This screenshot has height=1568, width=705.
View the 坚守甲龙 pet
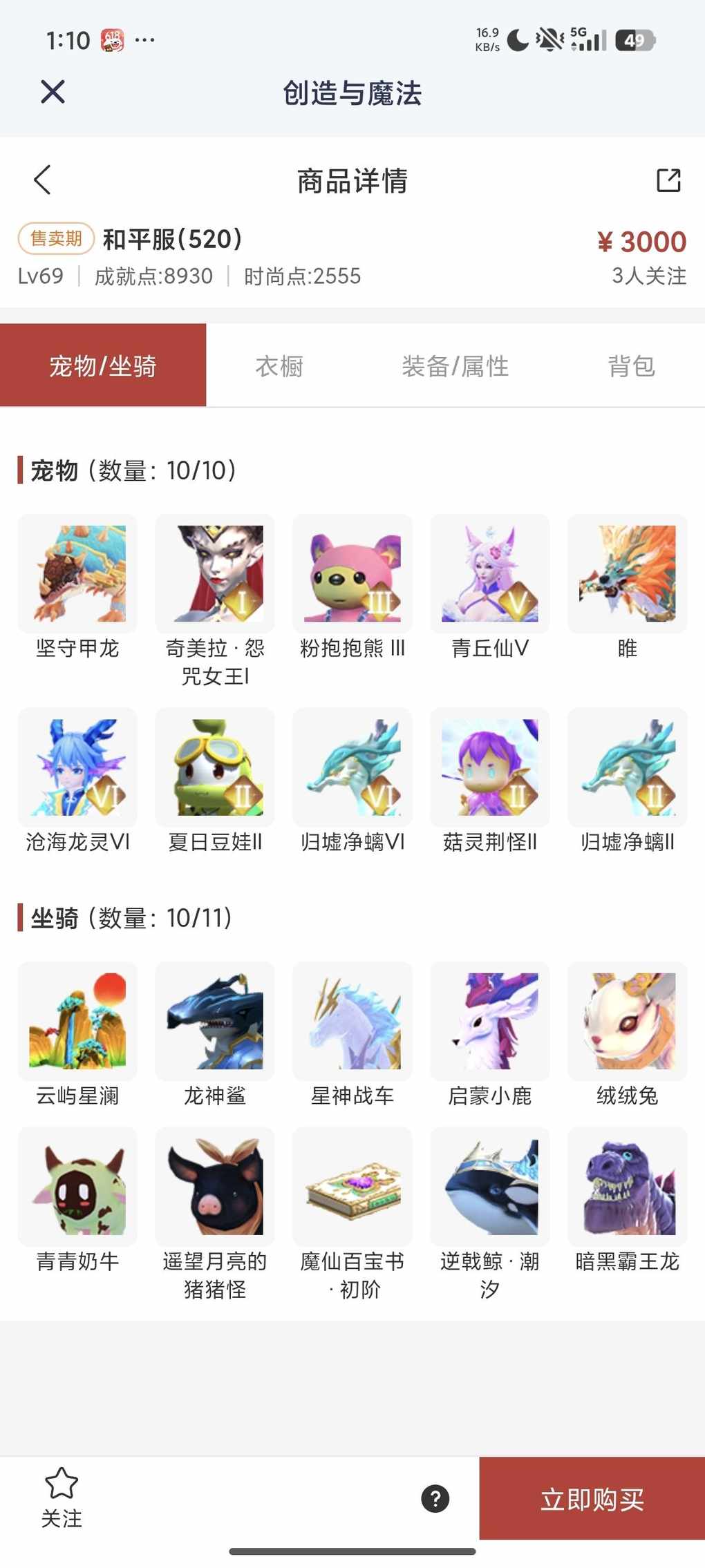[77, 574]
